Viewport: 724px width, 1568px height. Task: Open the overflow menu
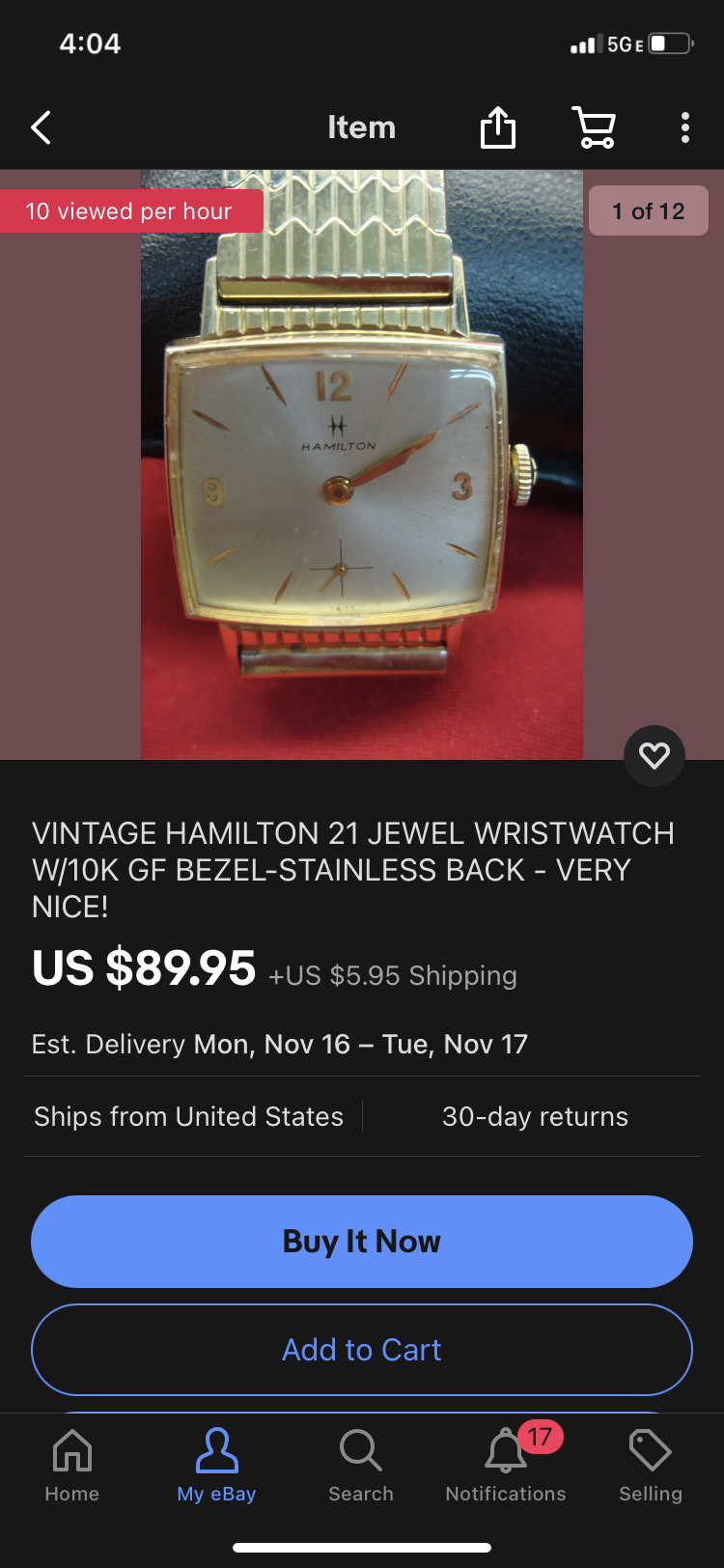point(684,127)
